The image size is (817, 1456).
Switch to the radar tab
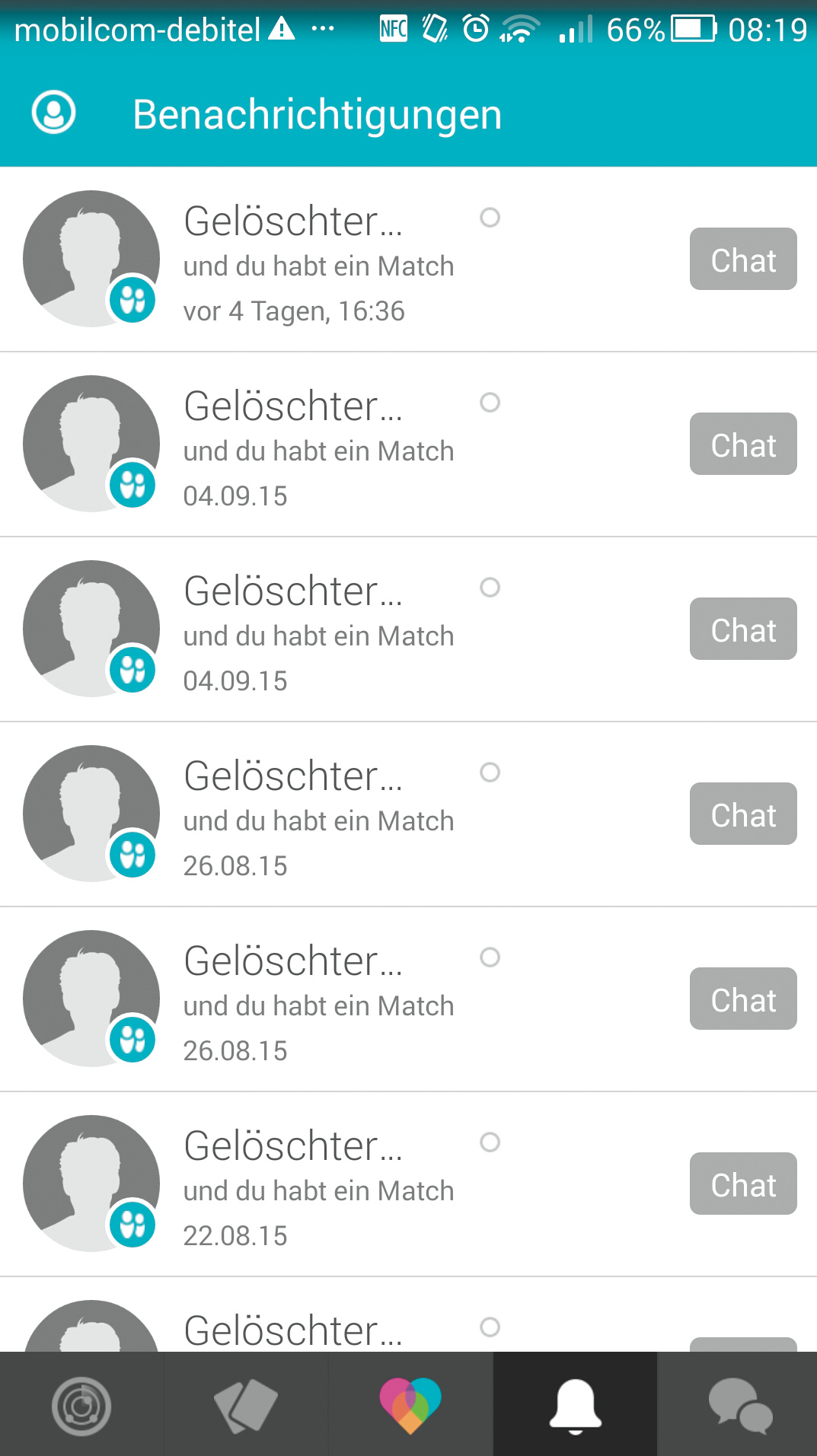coord(81,1405)
